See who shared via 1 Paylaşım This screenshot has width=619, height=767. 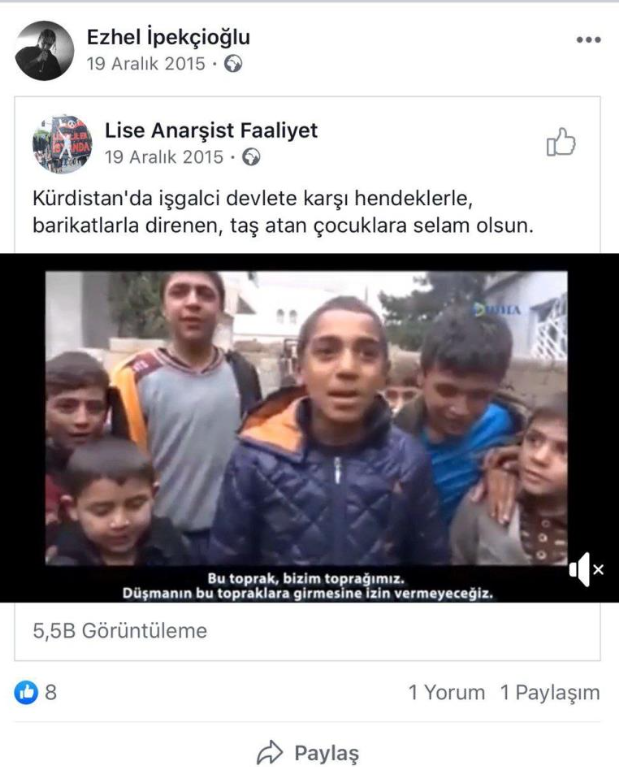tap(550, 692)
